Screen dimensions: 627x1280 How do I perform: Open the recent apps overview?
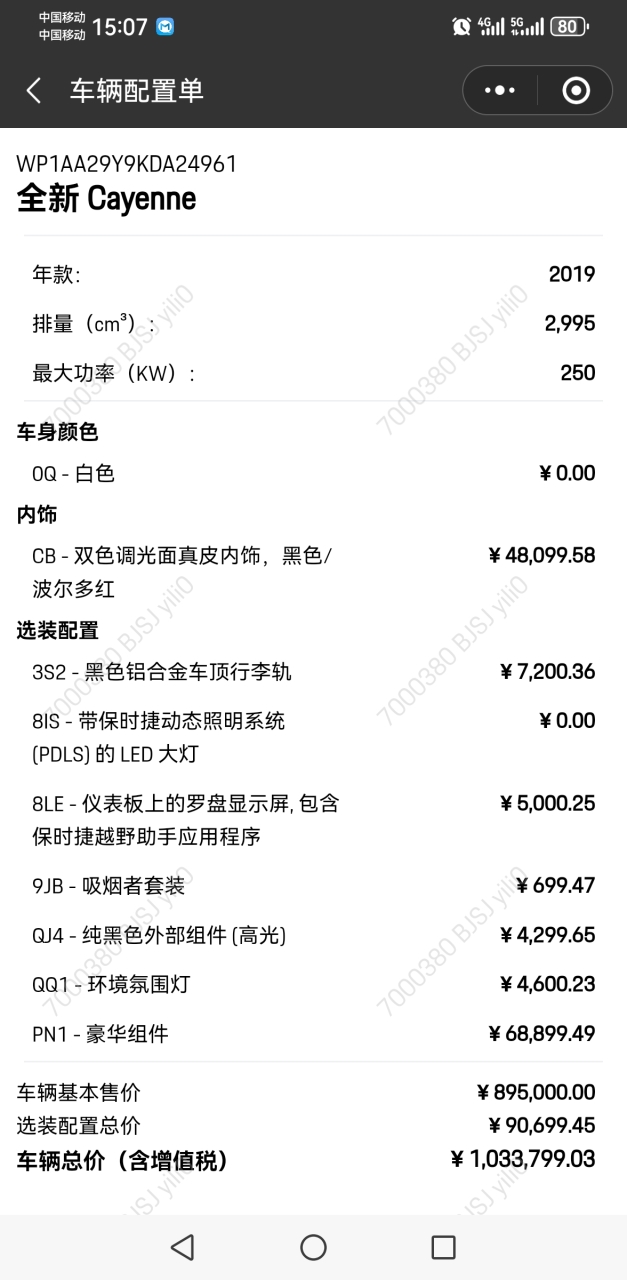click(x=443, y=1247)
